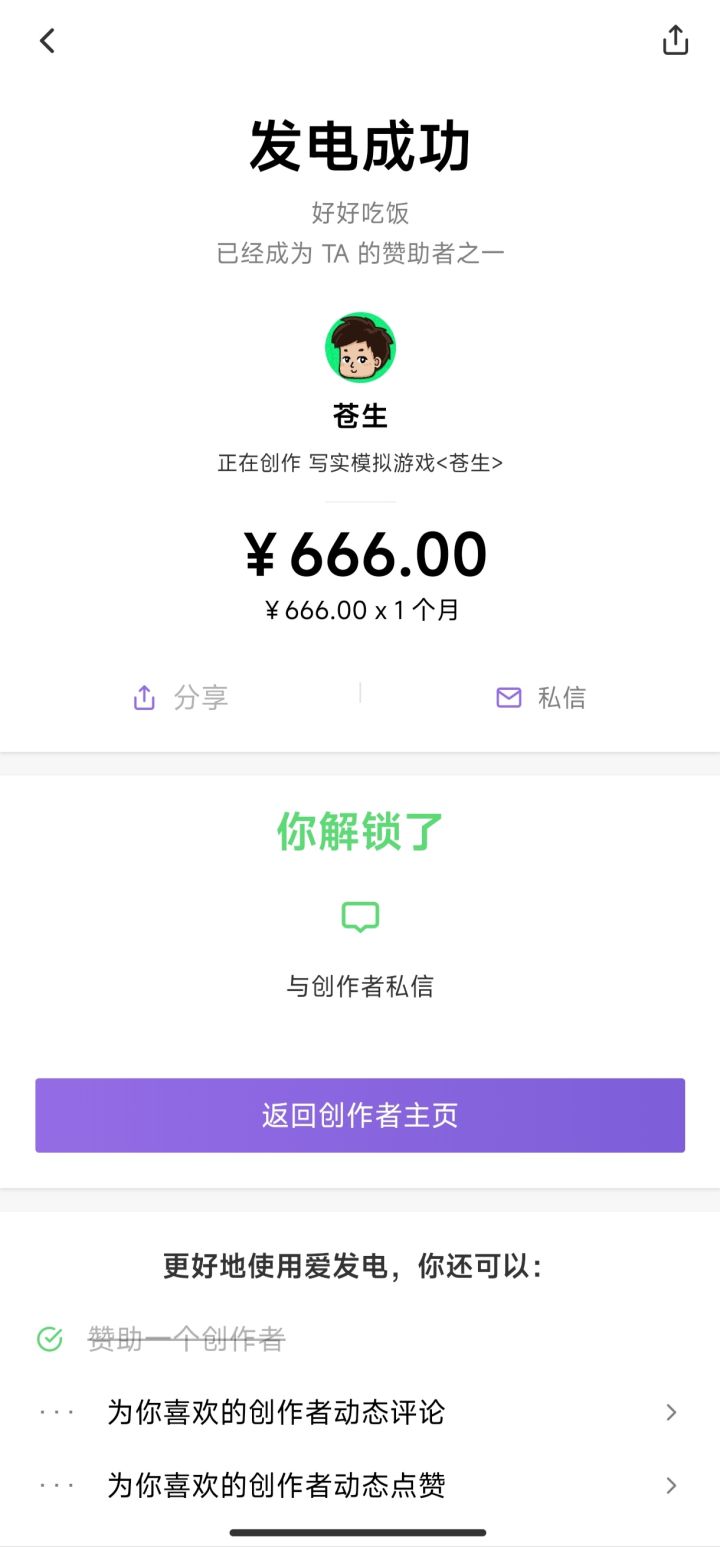This screenshot has height=1547, width=720.
Task: Open 为你喜欢的创作者动态点赞 via its chevron
Action: tap(670, 1489)
